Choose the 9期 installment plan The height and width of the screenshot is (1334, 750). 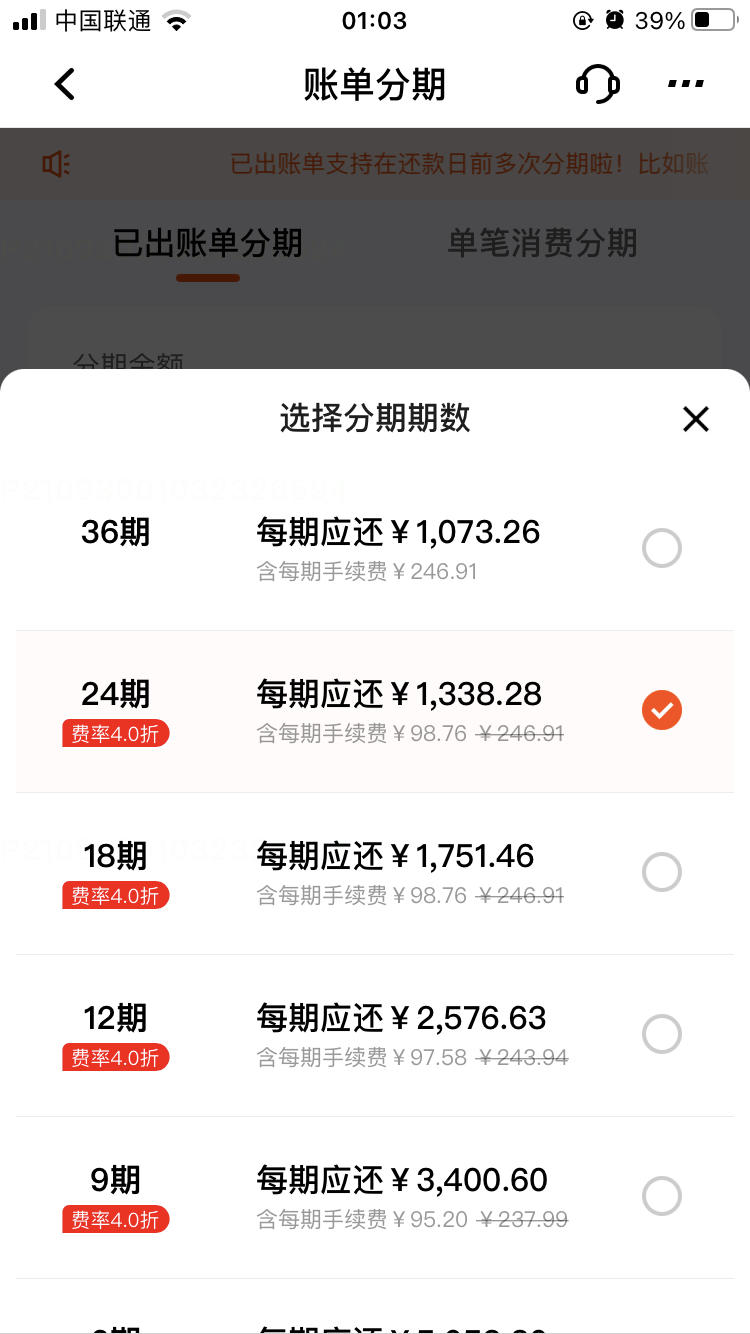coord(661,1196)
